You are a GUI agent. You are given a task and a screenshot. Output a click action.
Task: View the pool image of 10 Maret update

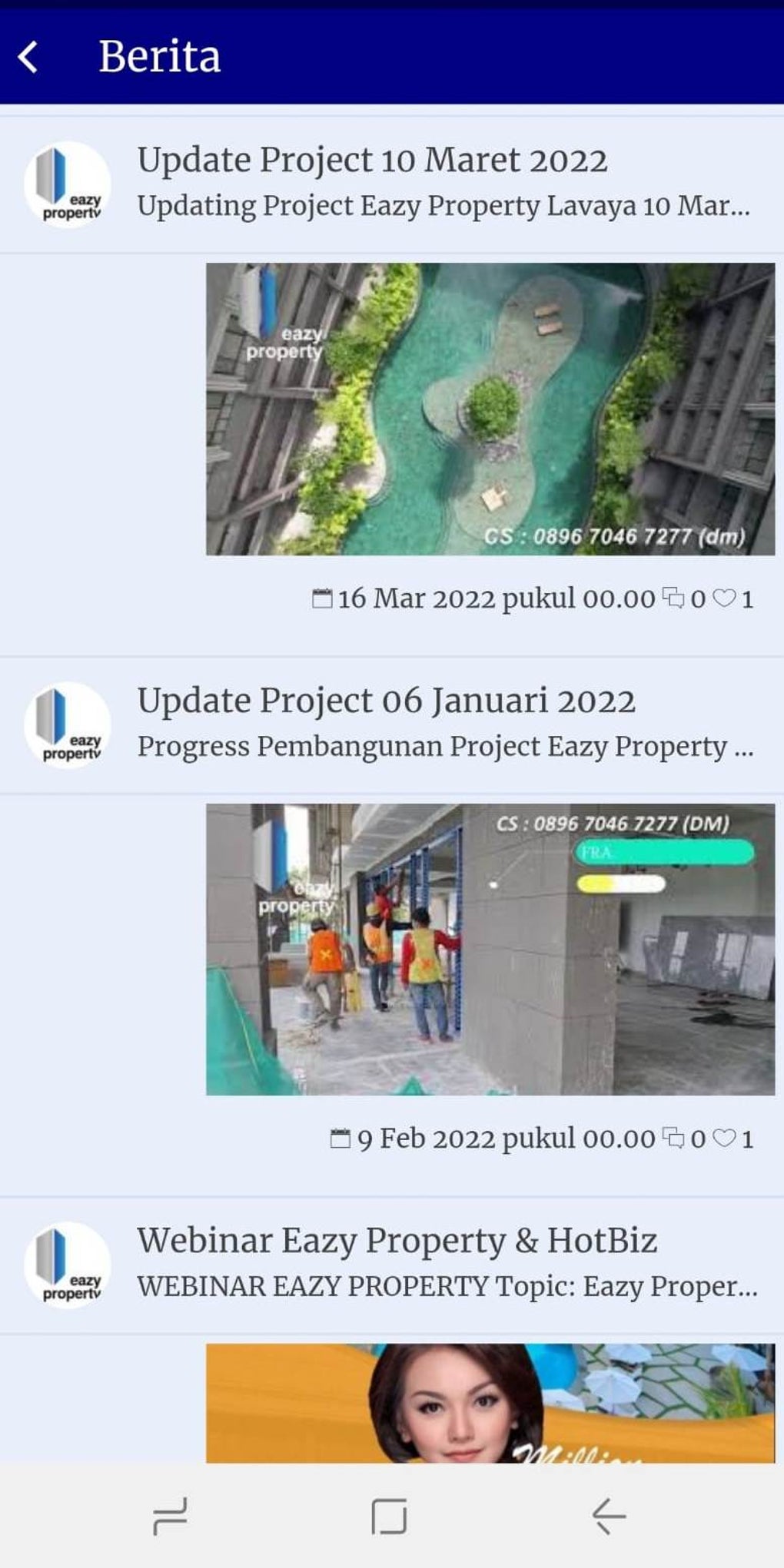click(490, 409)
